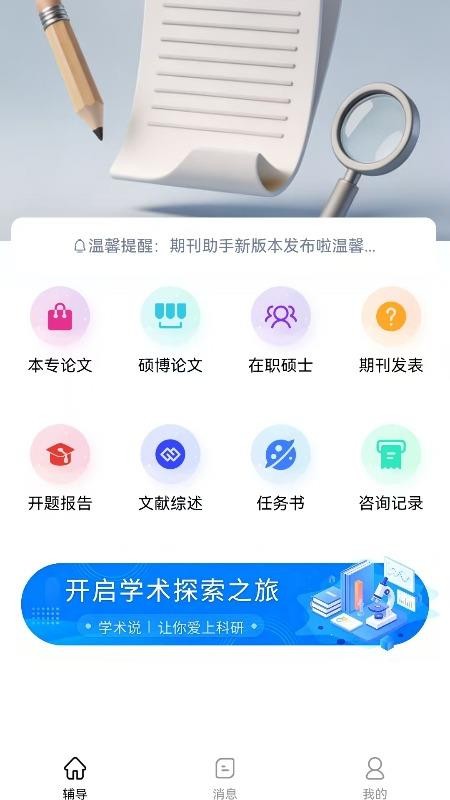This screenshot has width=450, height=800.
Task: View 咨询记录 history
Action: [x=391, y=468]
